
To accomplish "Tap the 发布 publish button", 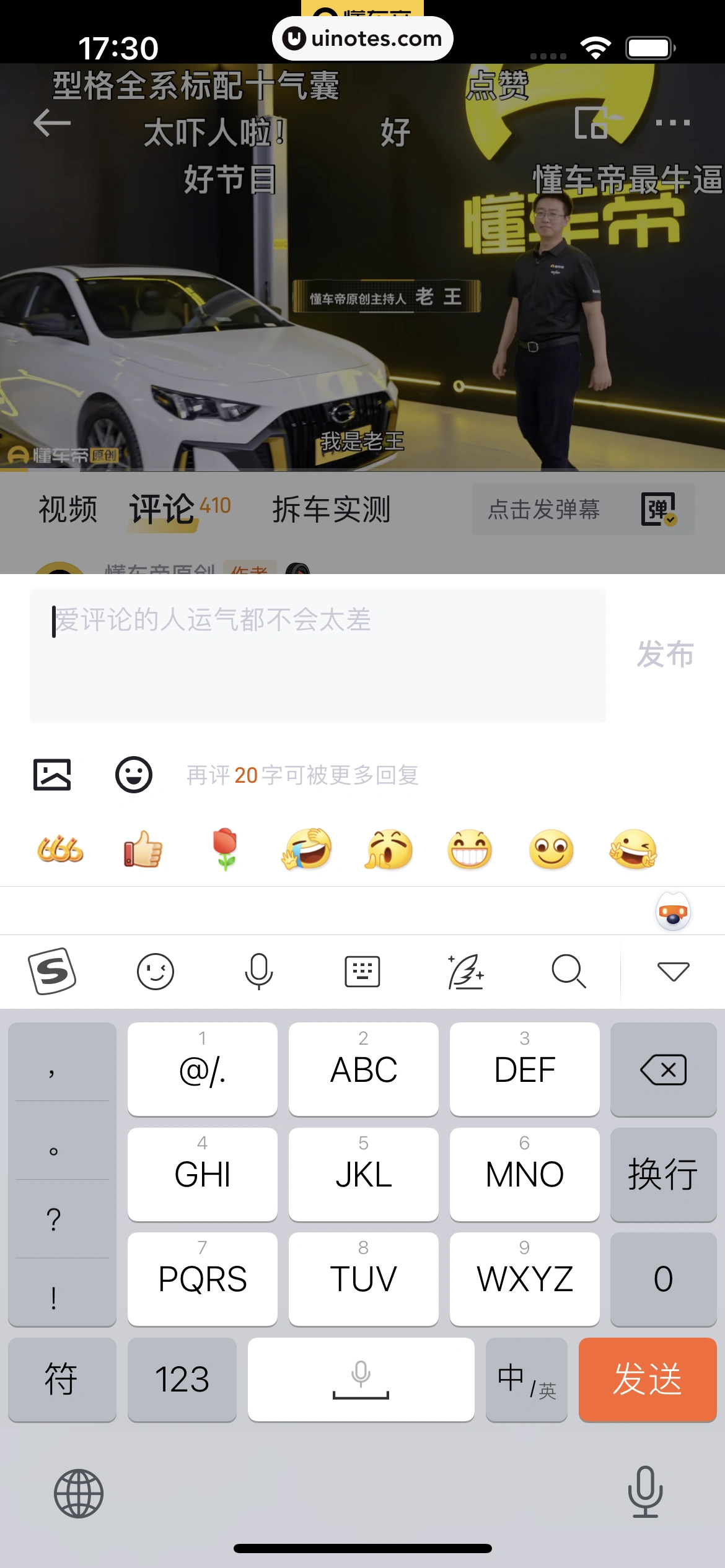I will click(665, 655).
